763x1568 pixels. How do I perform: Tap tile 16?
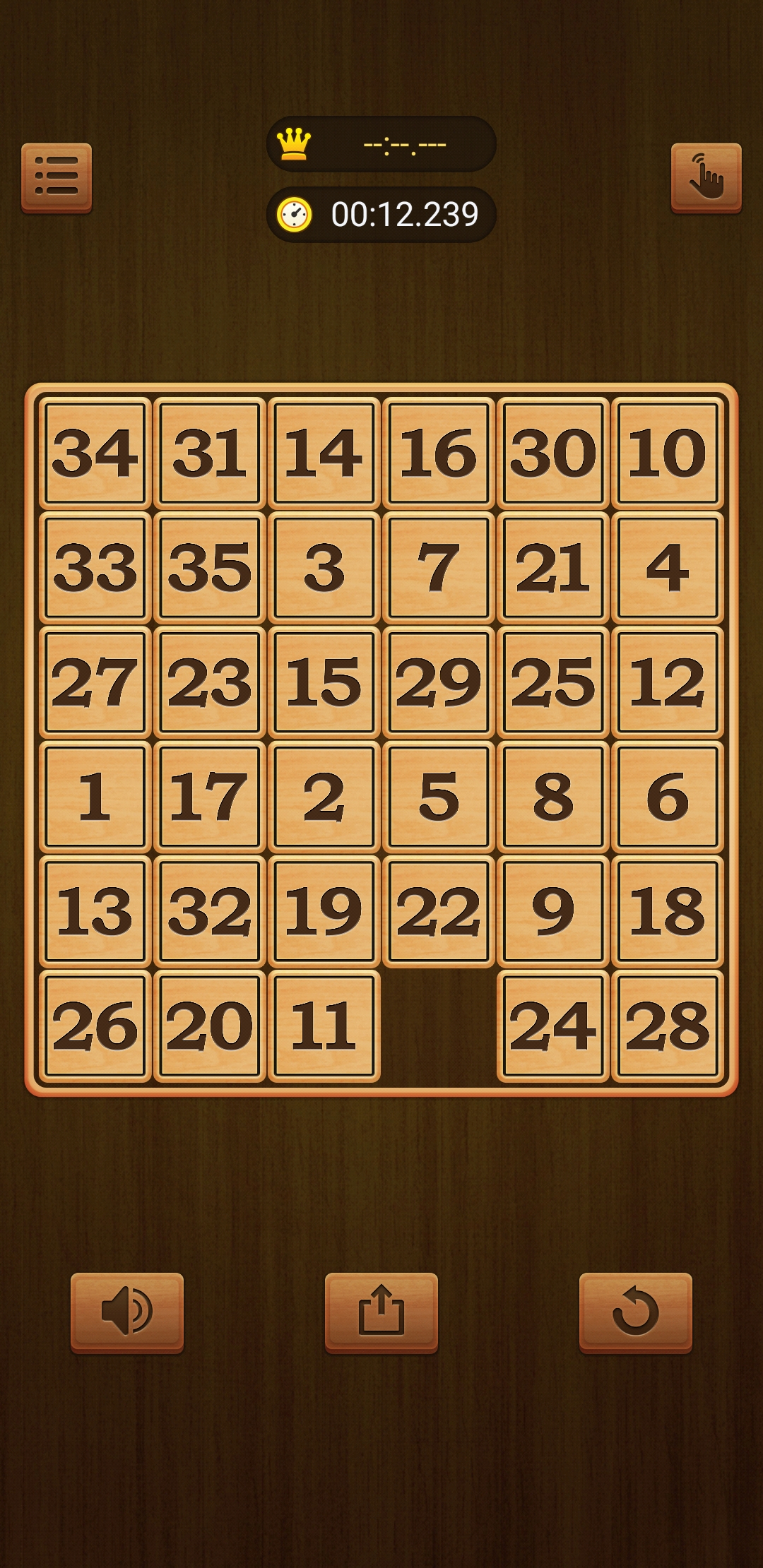pos(438,453)
